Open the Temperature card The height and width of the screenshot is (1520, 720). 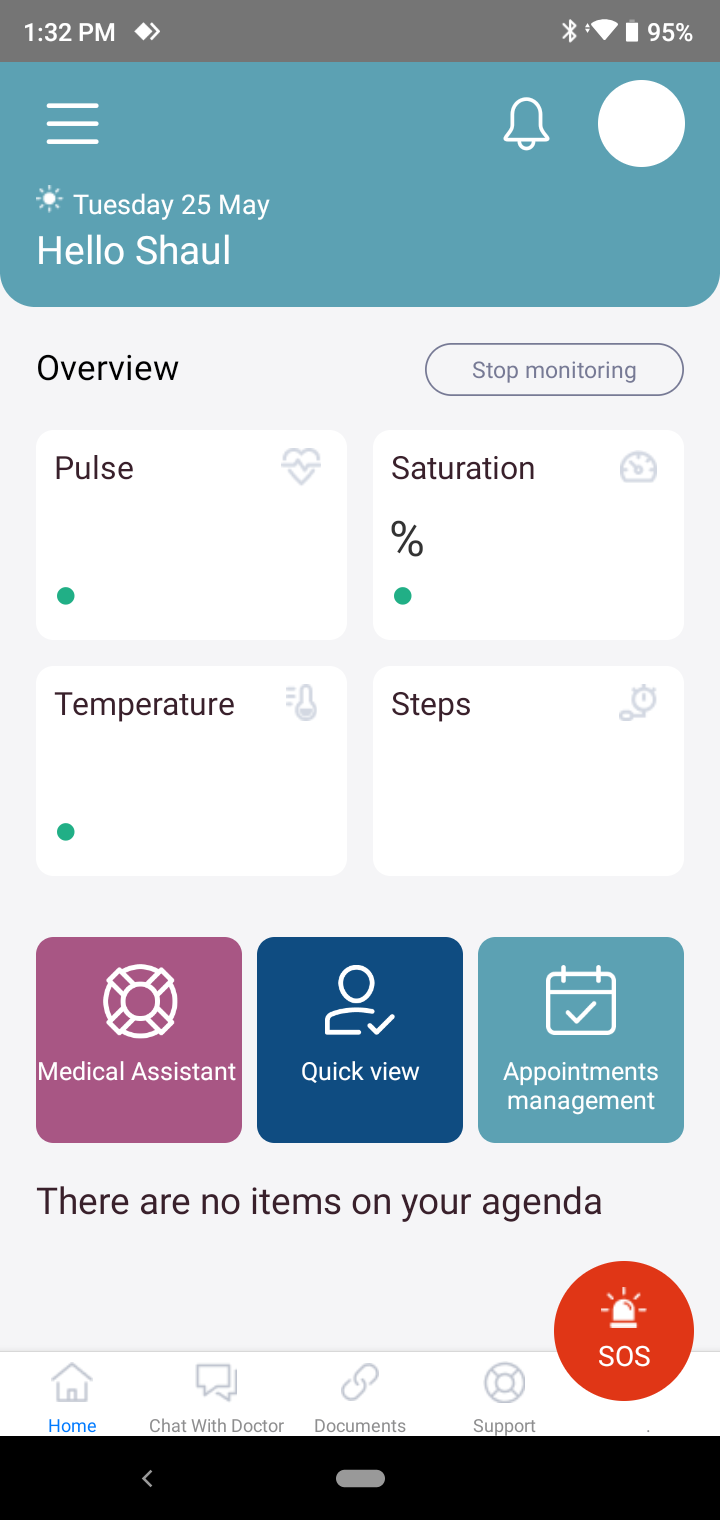tap(191, 771)
